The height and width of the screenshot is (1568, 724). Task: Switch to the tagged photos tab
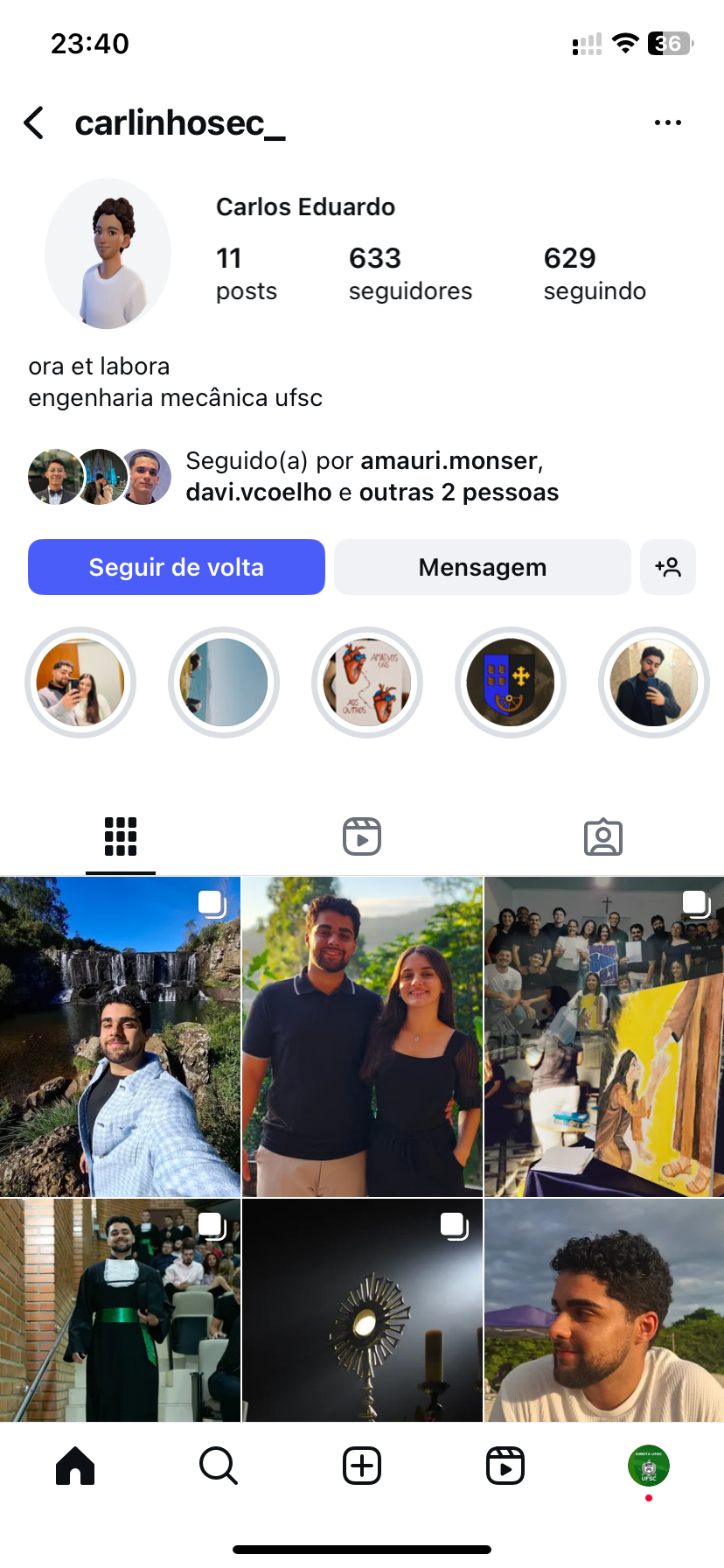(602, 836)
